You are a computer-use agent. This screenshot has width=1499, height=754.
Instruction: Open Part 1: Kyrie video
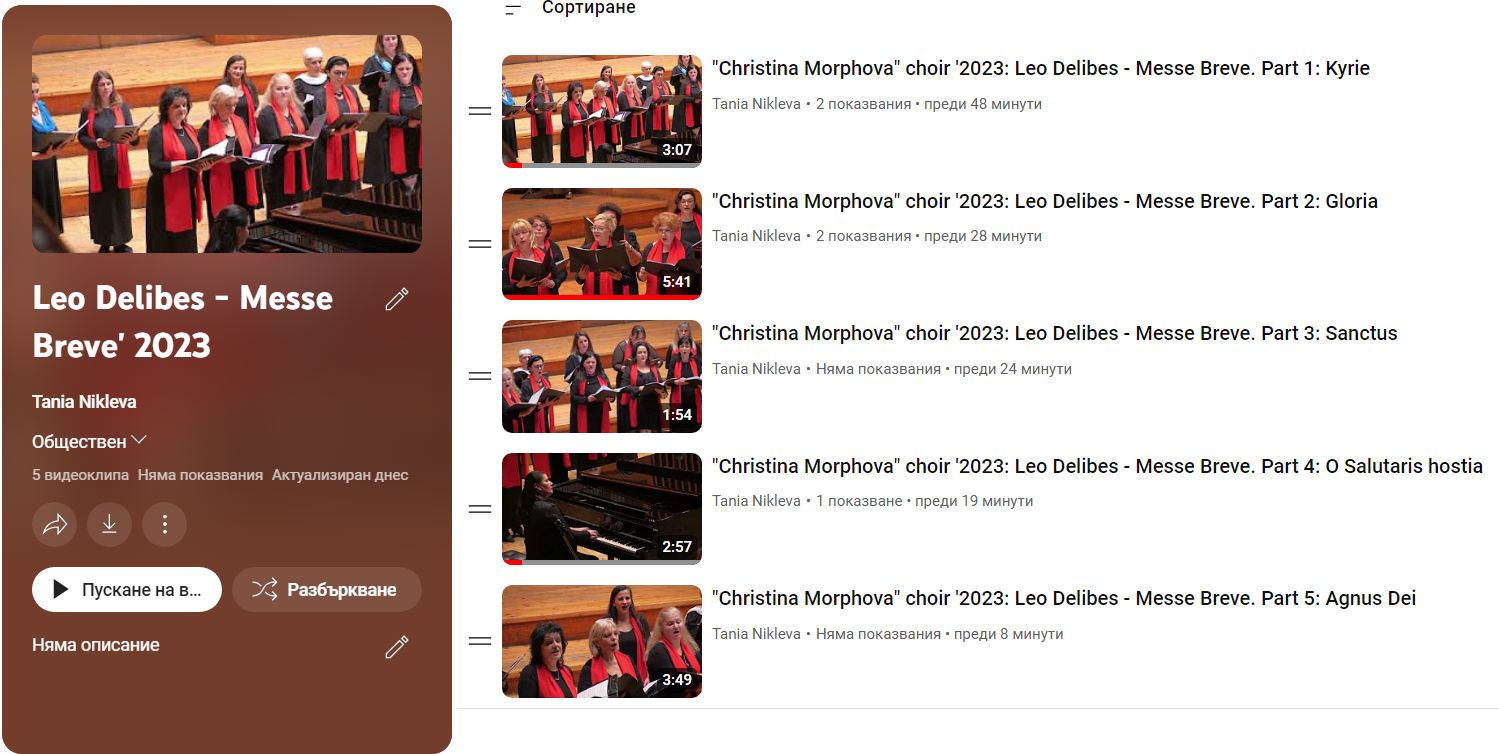click(1040, 69)
